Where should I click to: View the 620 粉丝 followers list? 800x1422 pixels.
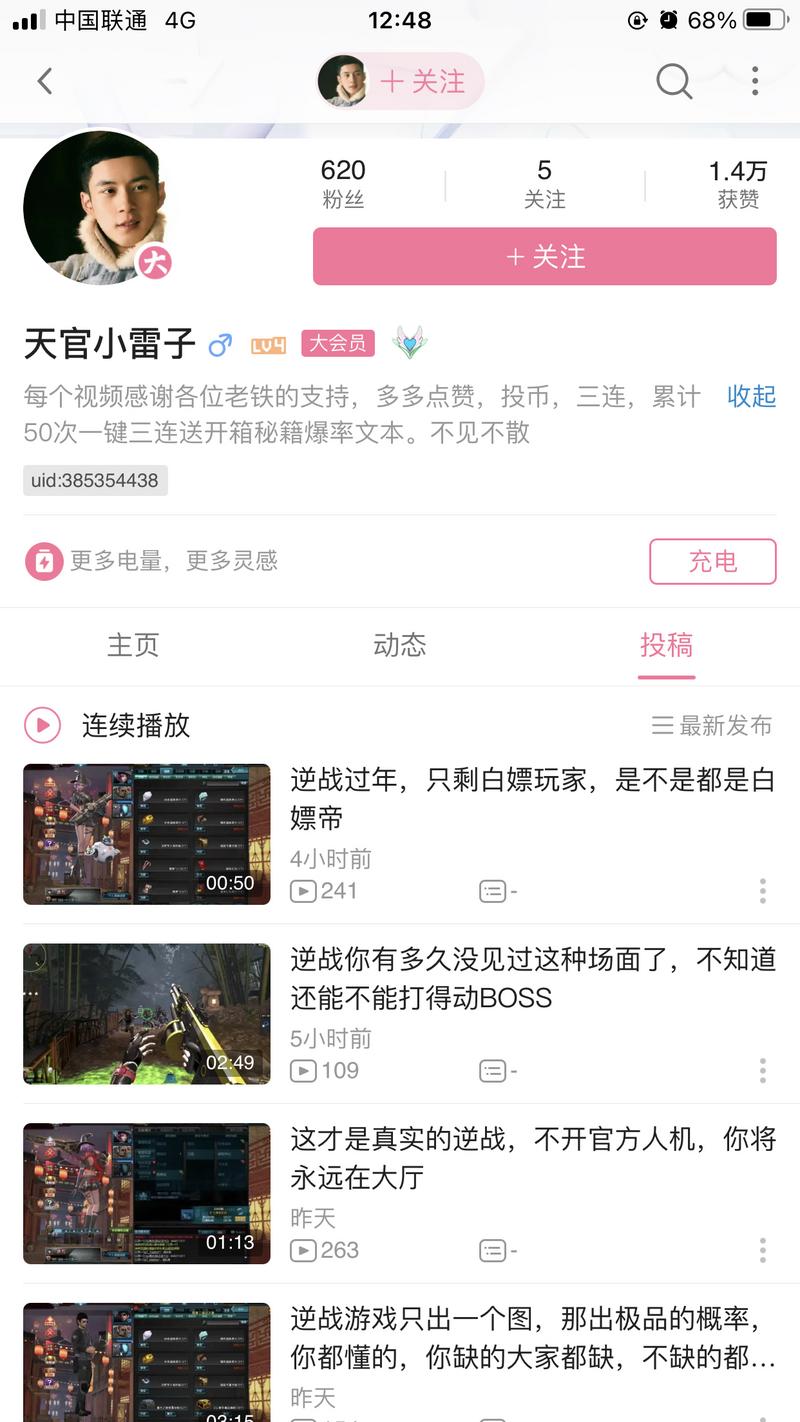tap(343, 183)
